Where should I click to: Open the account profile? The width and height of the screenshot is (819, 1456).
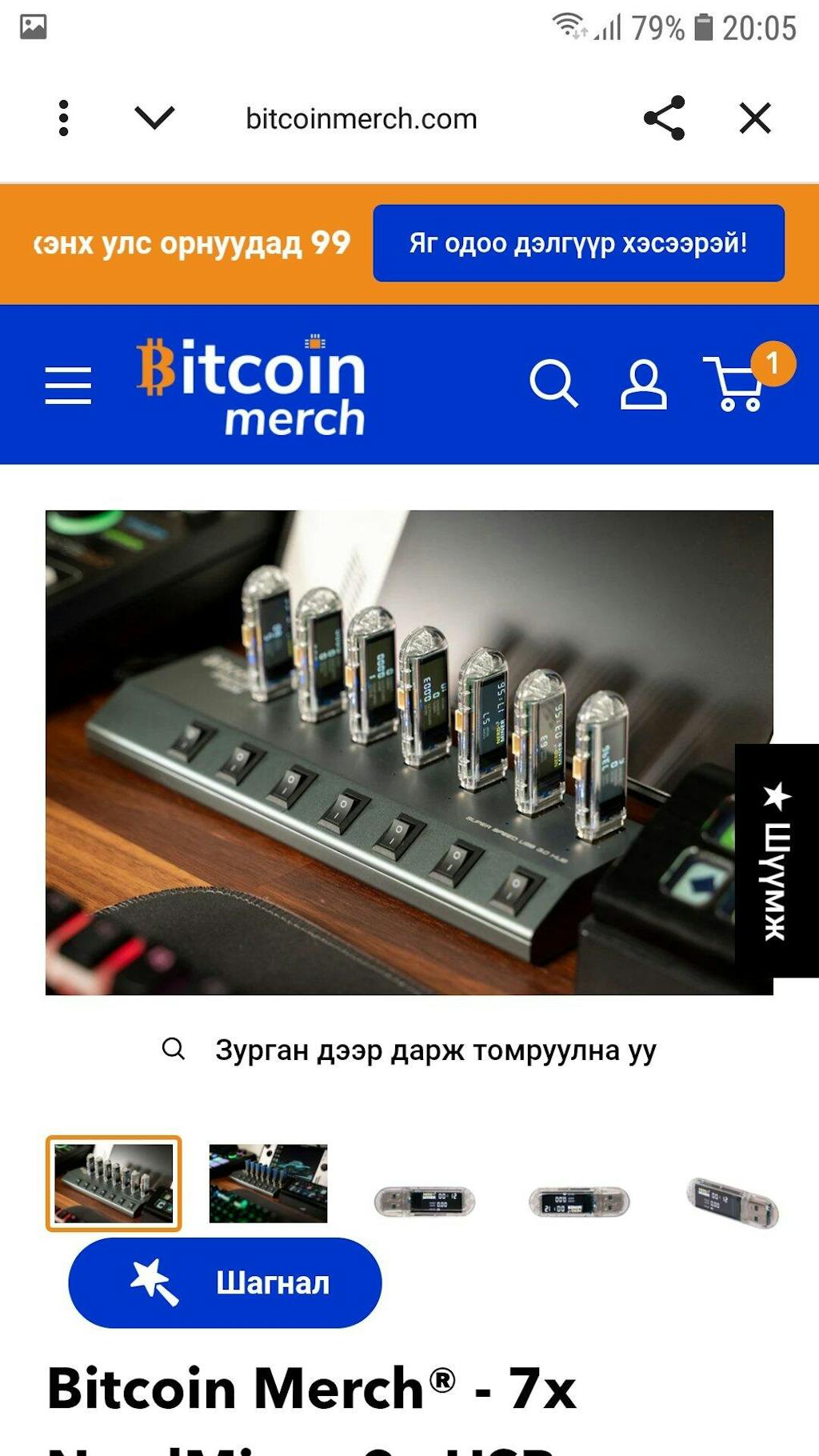click(643, 384)
